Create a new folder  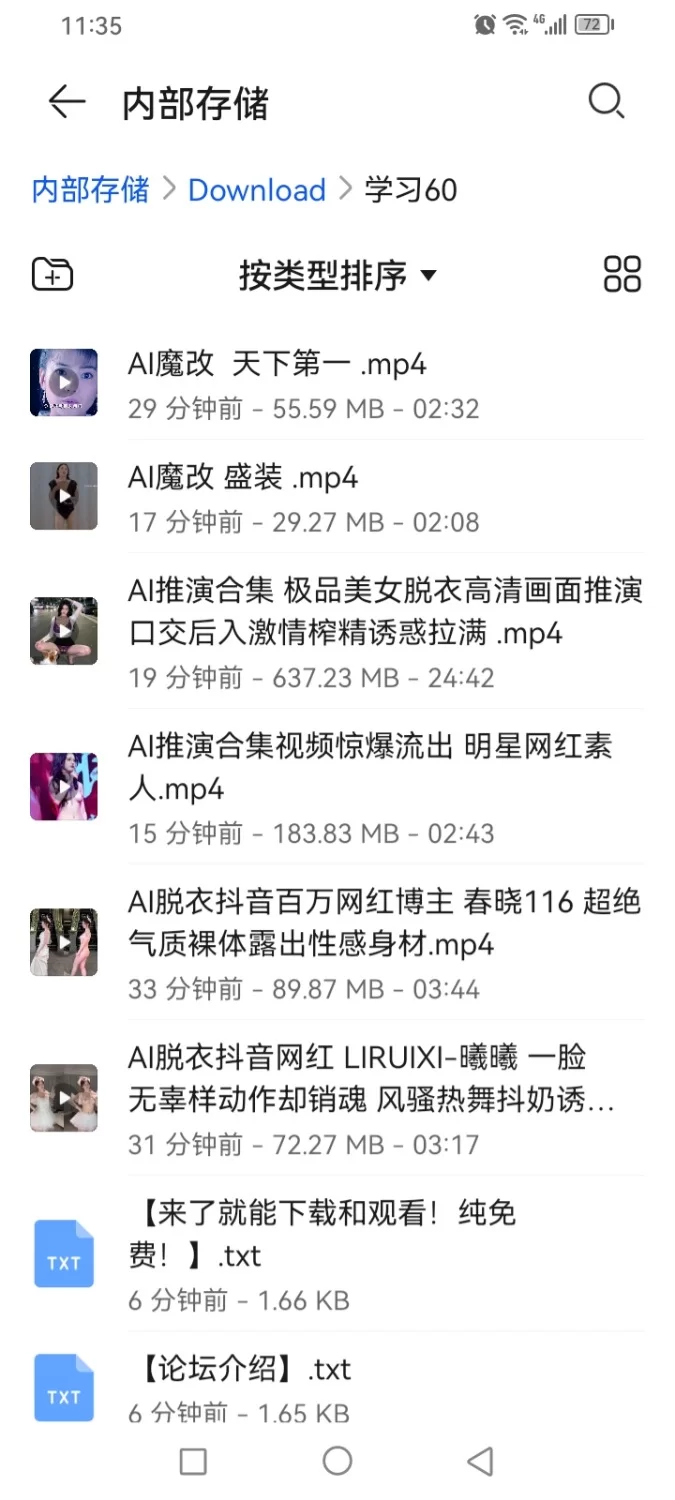pyautogui.click(x=53, y=274)
